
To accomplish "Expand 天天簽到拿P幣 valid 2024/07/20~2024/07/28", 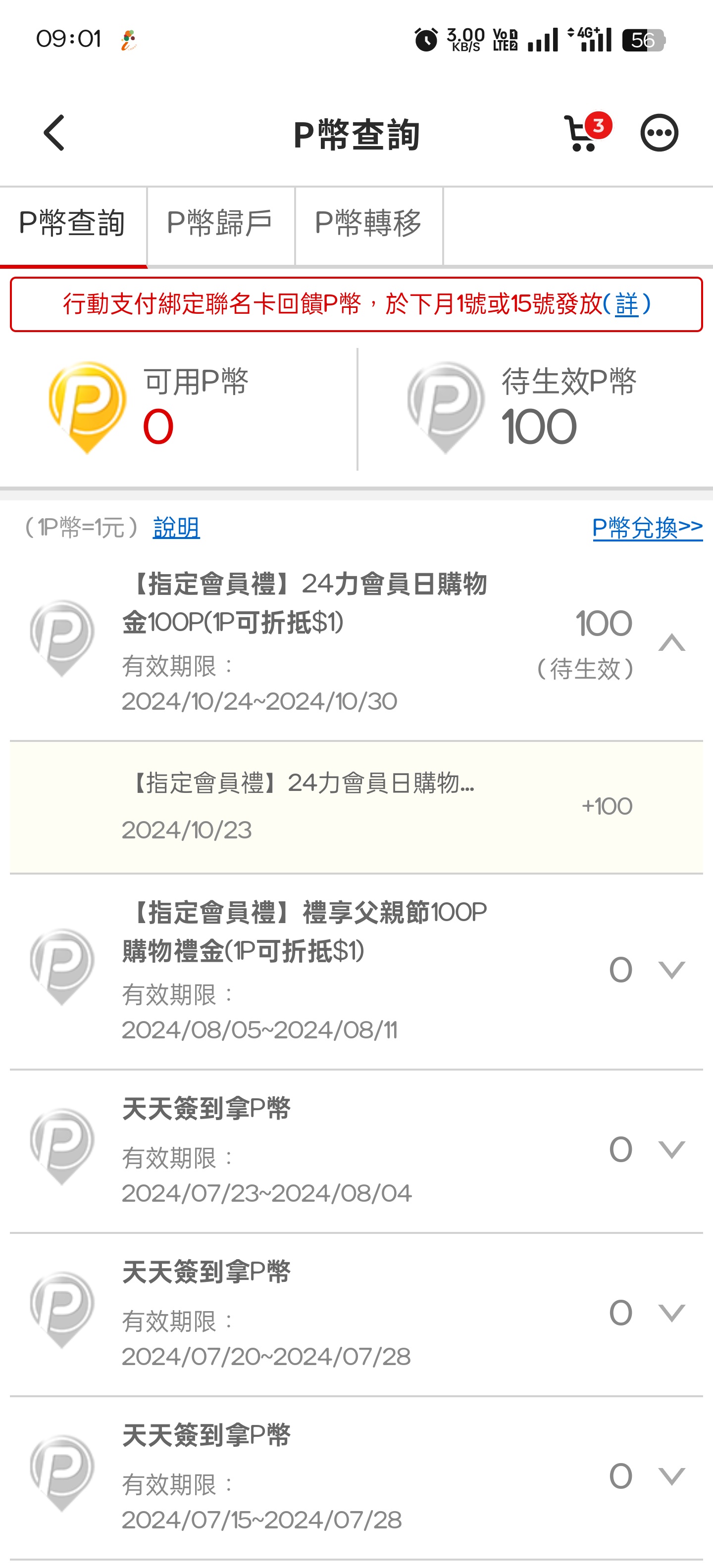I will coord(671,1312).
